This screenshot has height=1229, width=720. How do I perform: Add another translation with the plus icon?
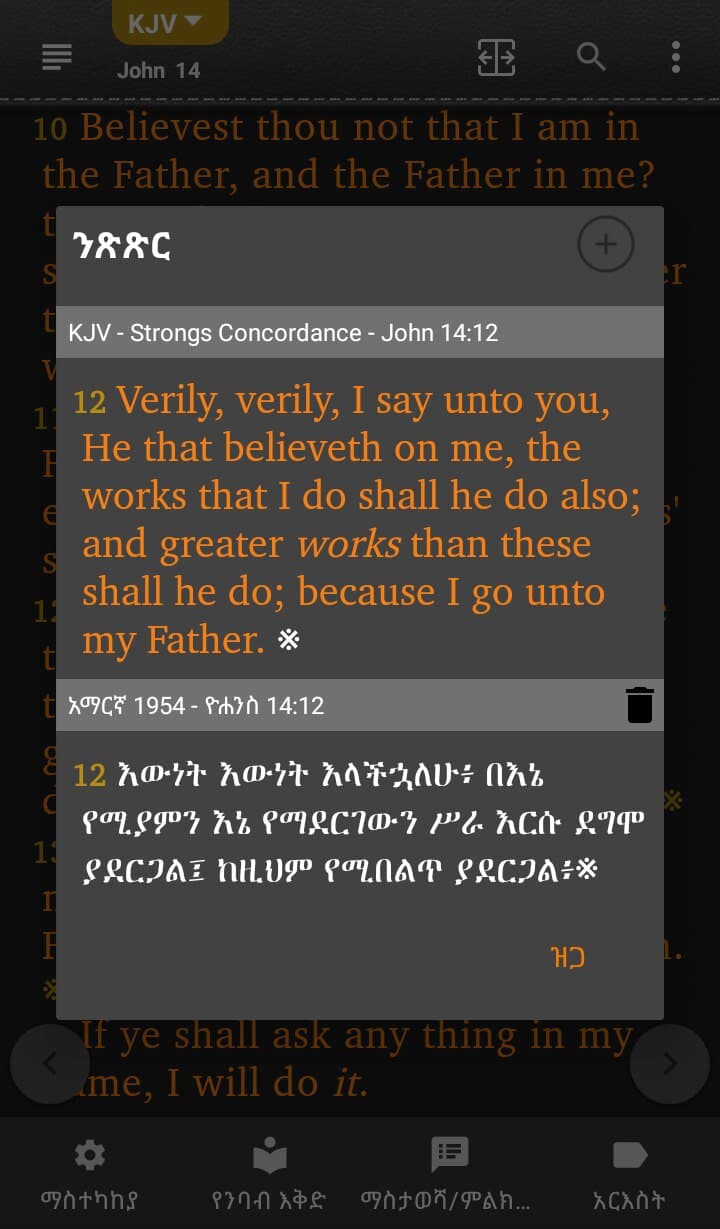pos(605,245)
